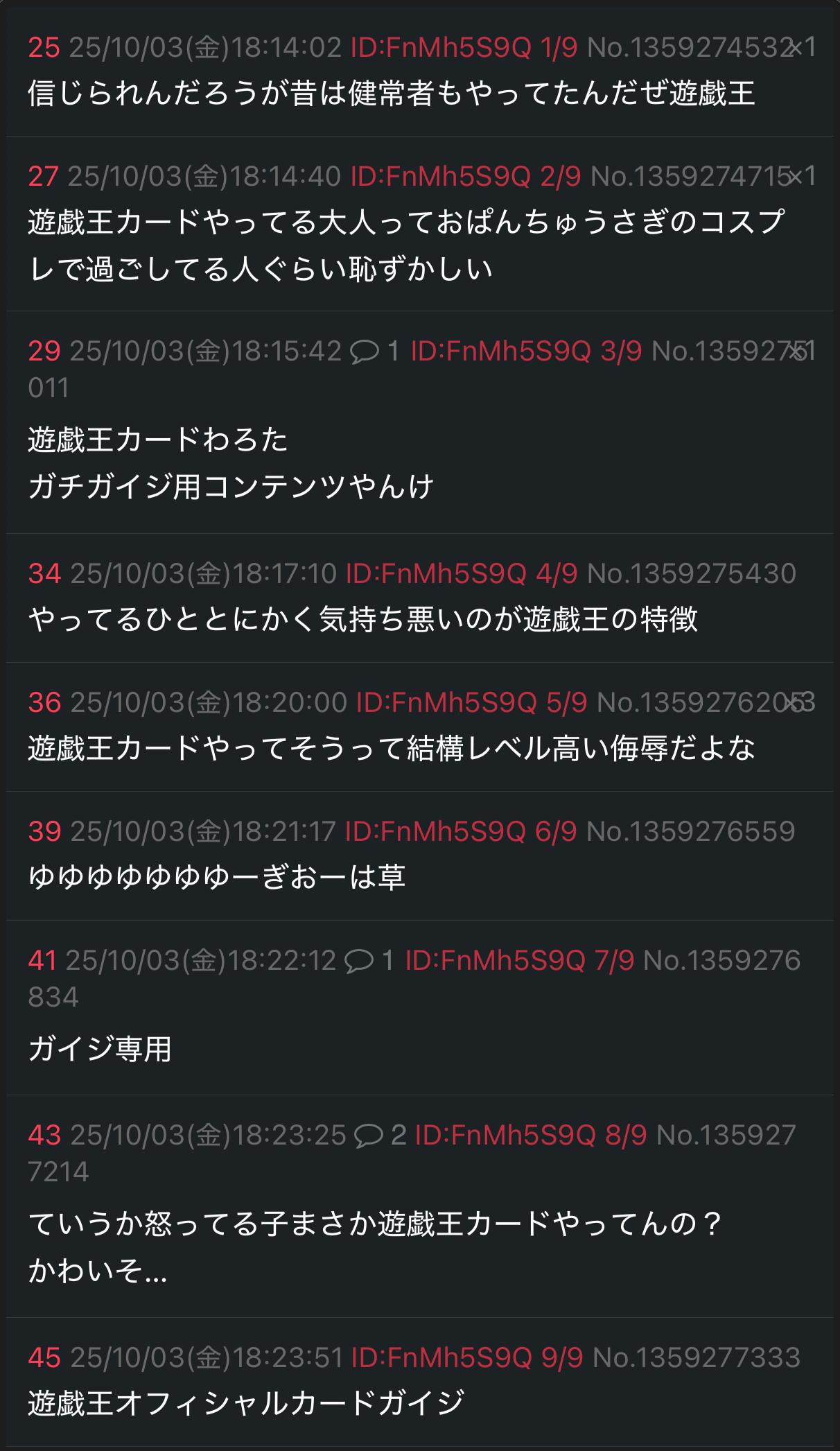The width and height of the screenshot is (840, 1451).
Task: Open the reply bubble on post 41
Action: (369, 960)
